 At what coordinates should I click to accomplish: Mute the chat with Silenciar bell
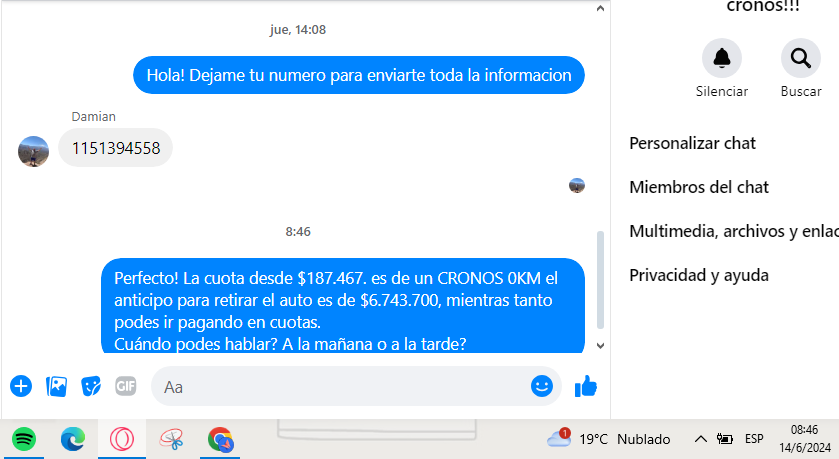coord(721,58)
